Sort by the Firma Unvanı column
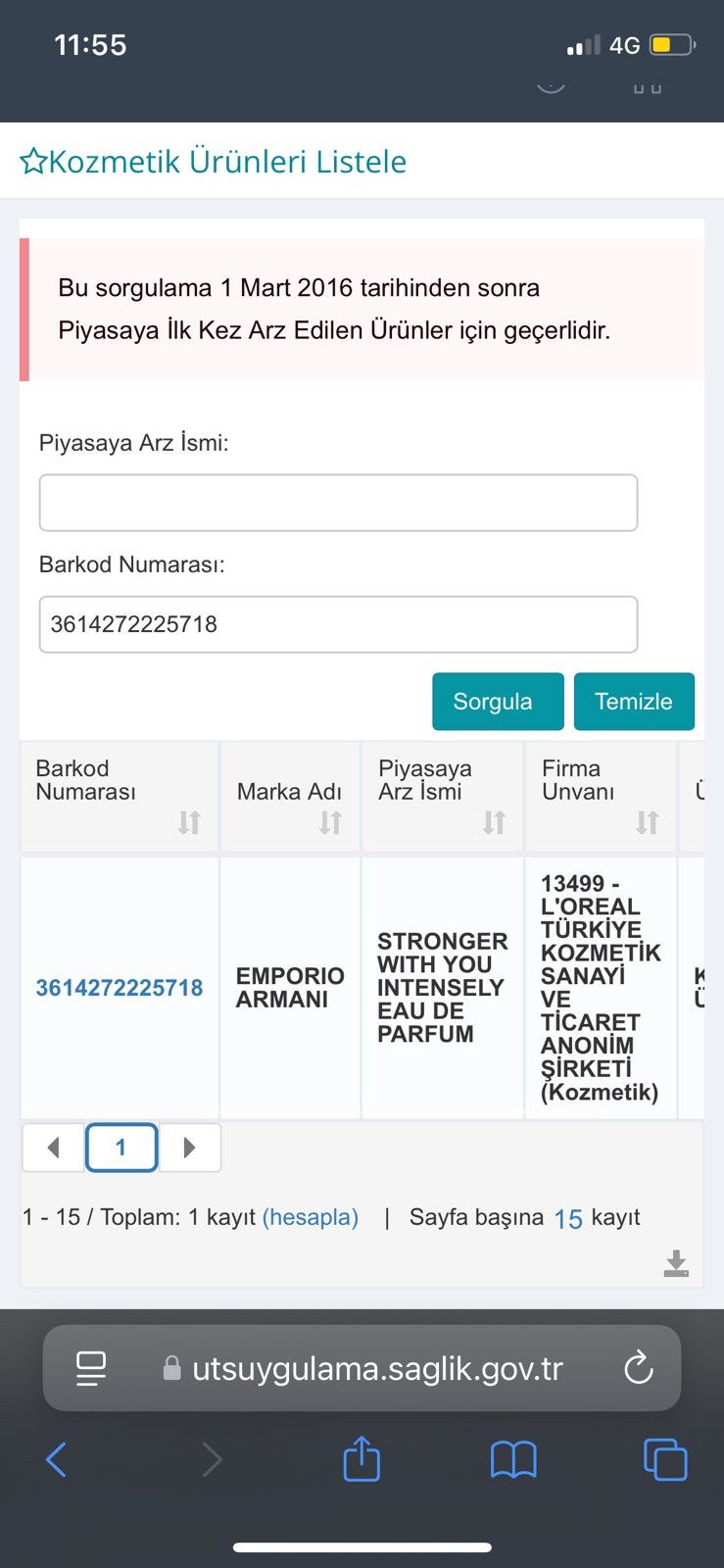 647,822
